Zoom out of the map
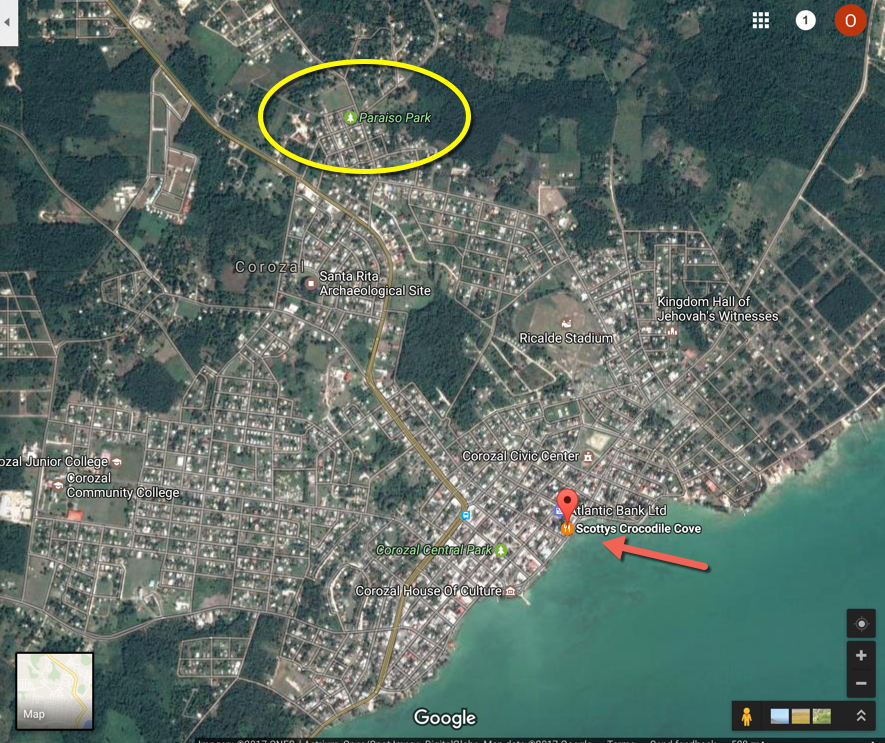 click(861, 684)
